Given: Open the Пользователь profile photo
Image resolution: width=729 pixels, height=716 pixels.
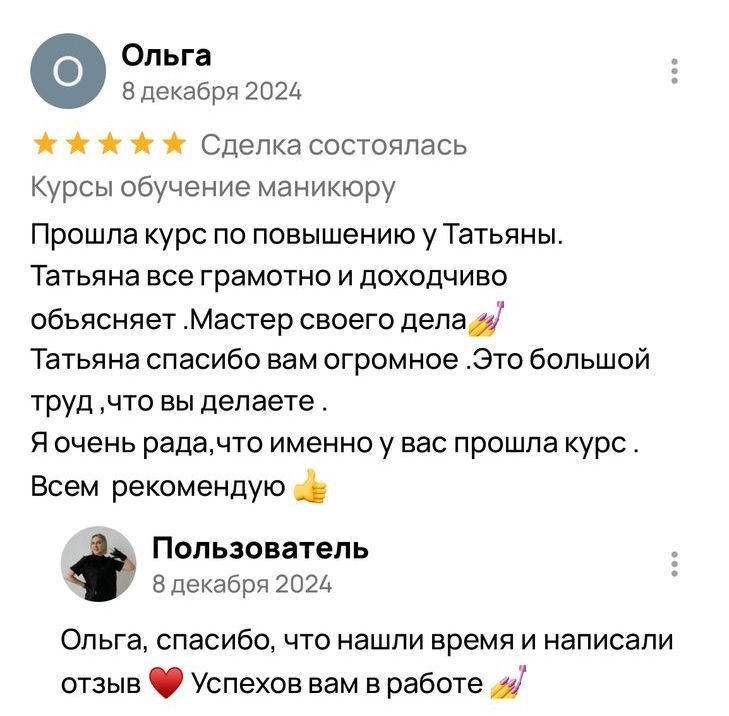Looking at the screenshot, I should coord(98,565).
